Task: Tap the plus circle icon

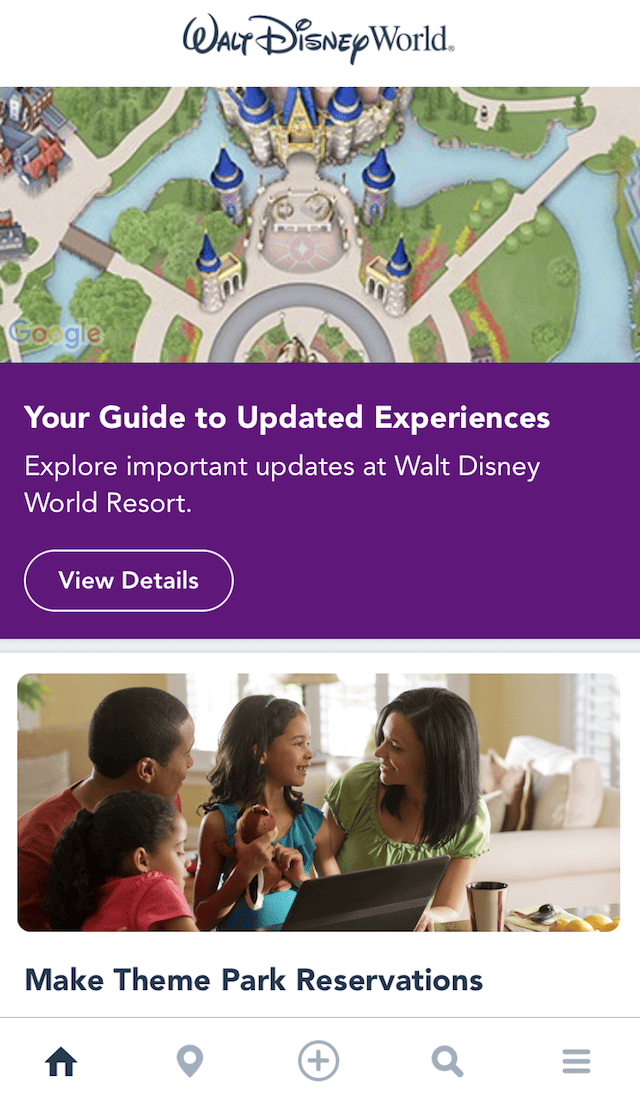Action: click(x=319, y=1061)
